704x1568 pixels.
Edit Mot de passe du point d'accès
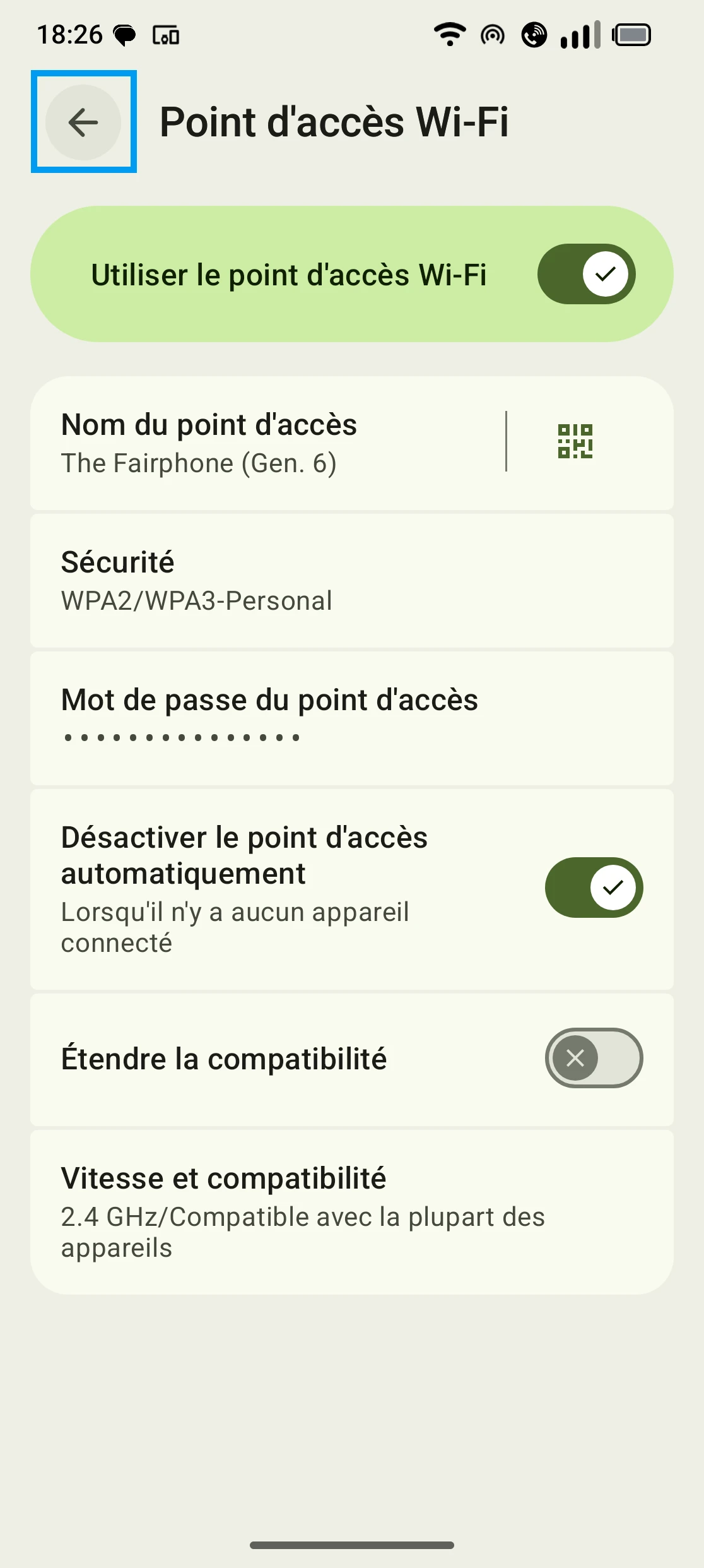tap(351, 718)
